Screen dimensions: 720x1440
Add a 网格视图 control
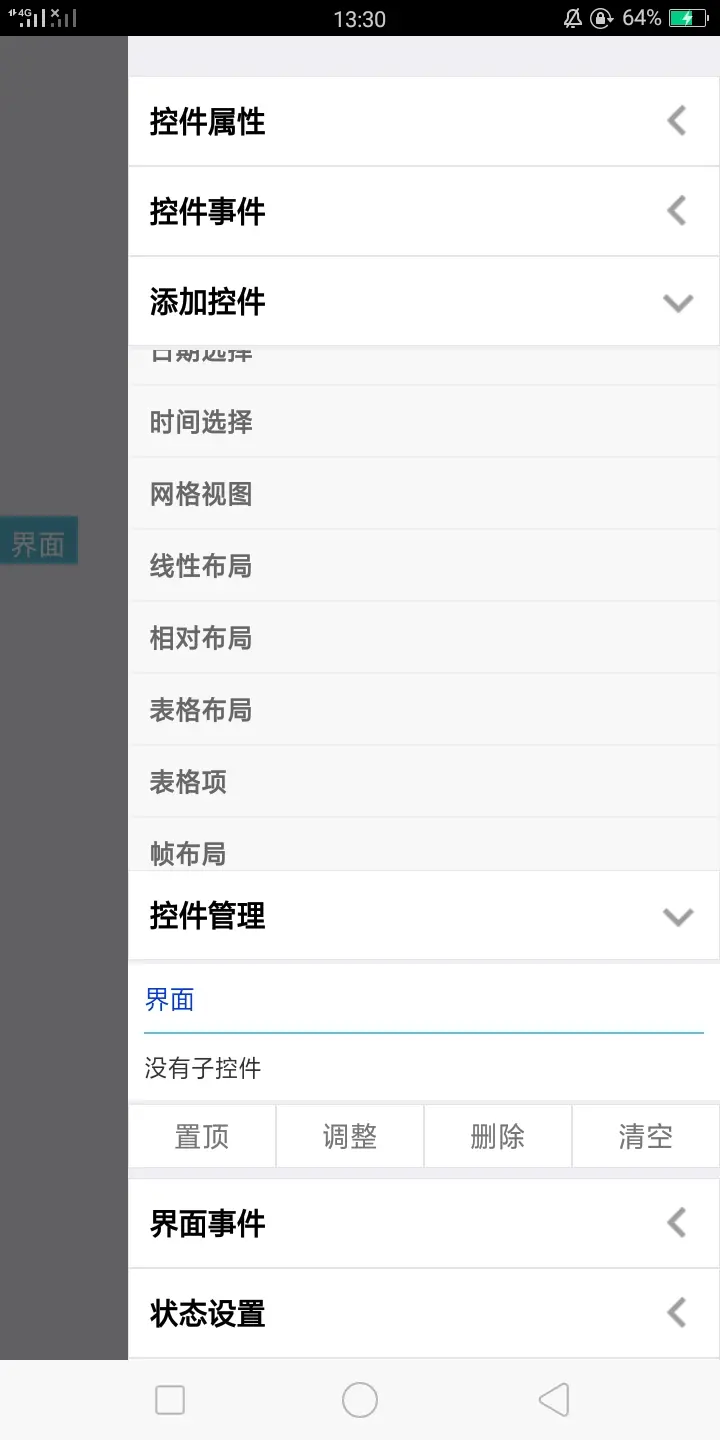[x=423, y=494]
